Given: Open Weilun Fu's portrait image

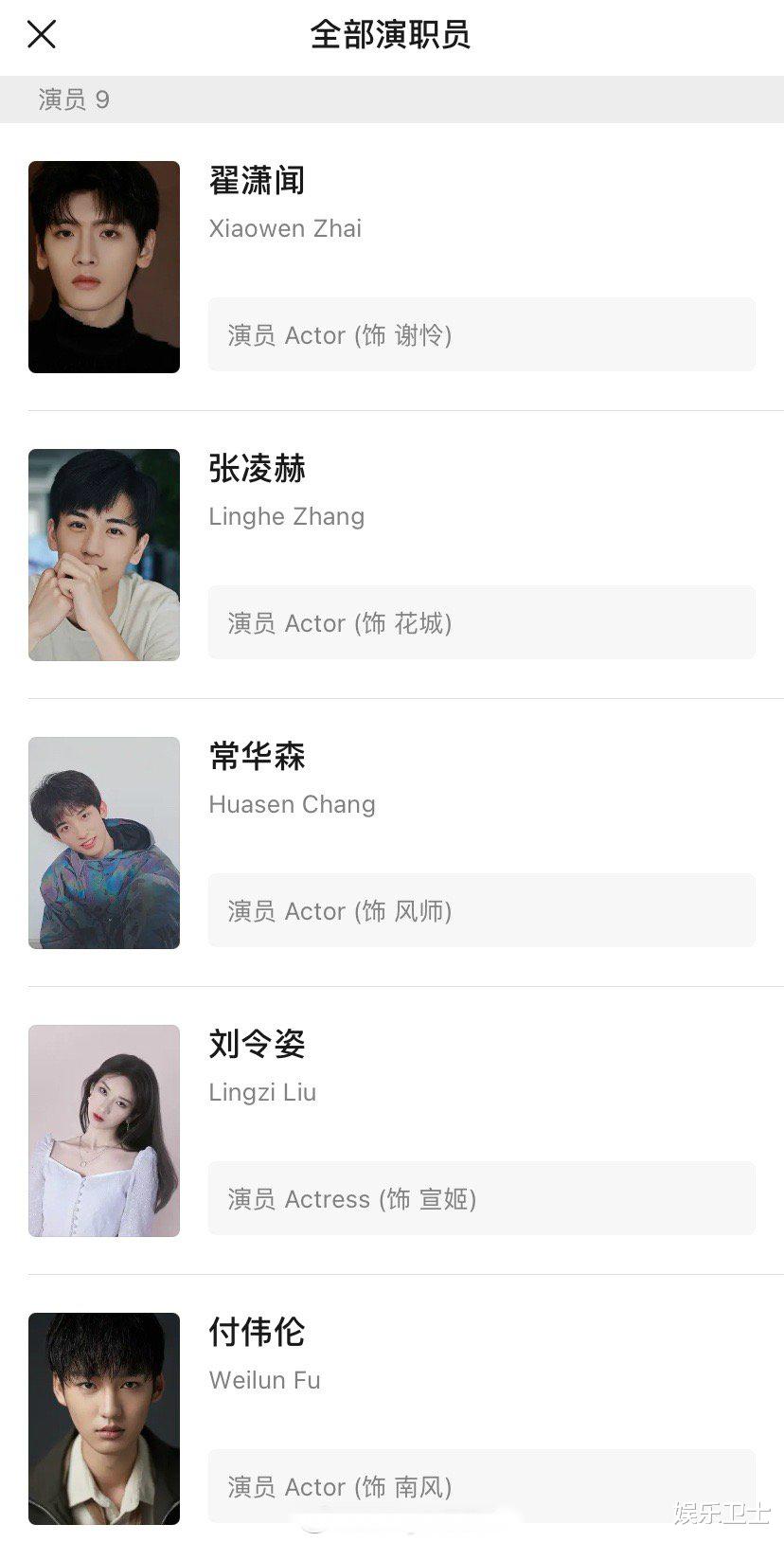Looking at the screenshot, I should [x=104, y=1418].
